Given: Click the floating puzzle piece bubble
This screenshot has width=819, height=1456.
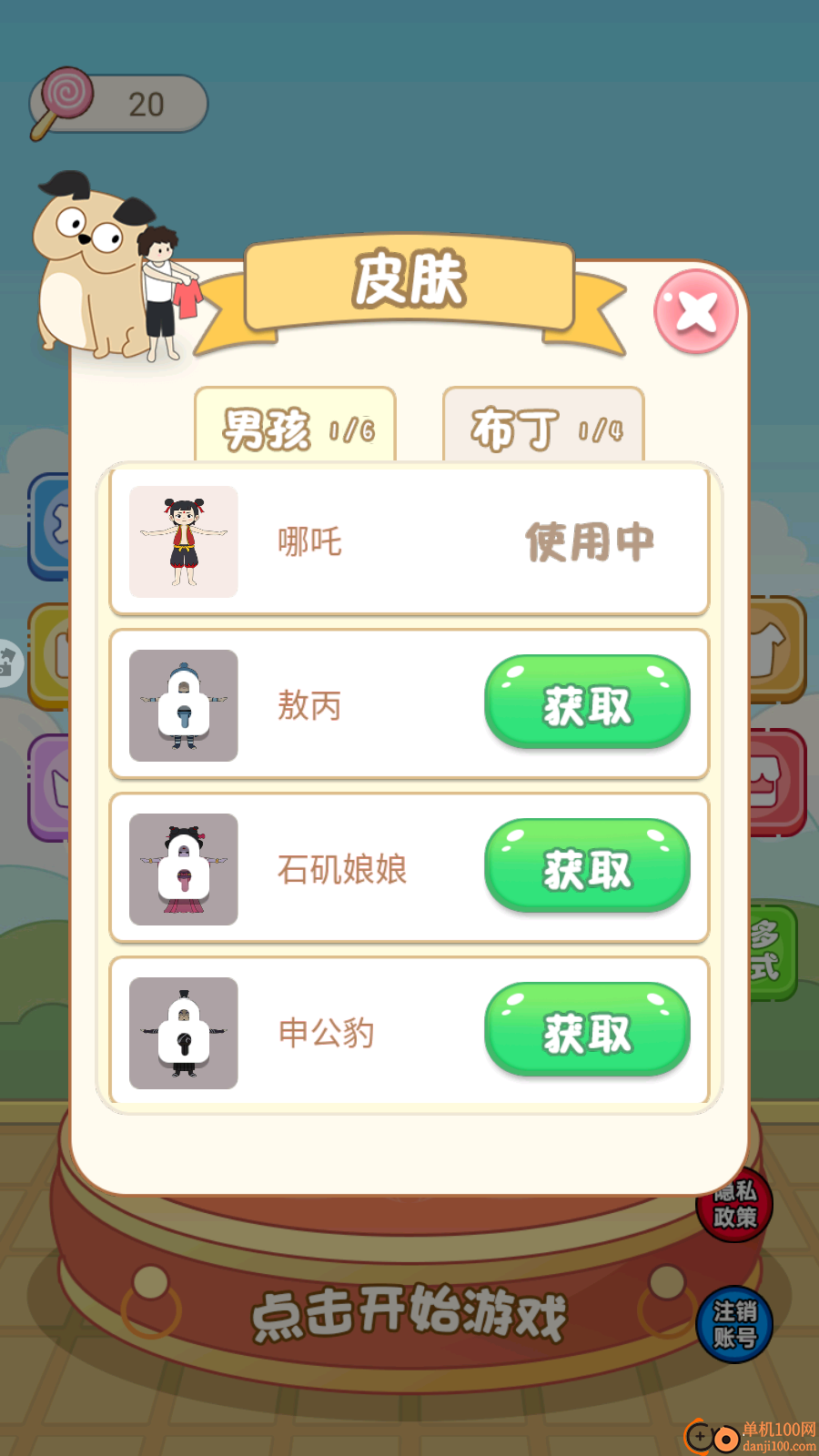Looking at the screenshot, I should pyautogui.click(x=7, y=664).
